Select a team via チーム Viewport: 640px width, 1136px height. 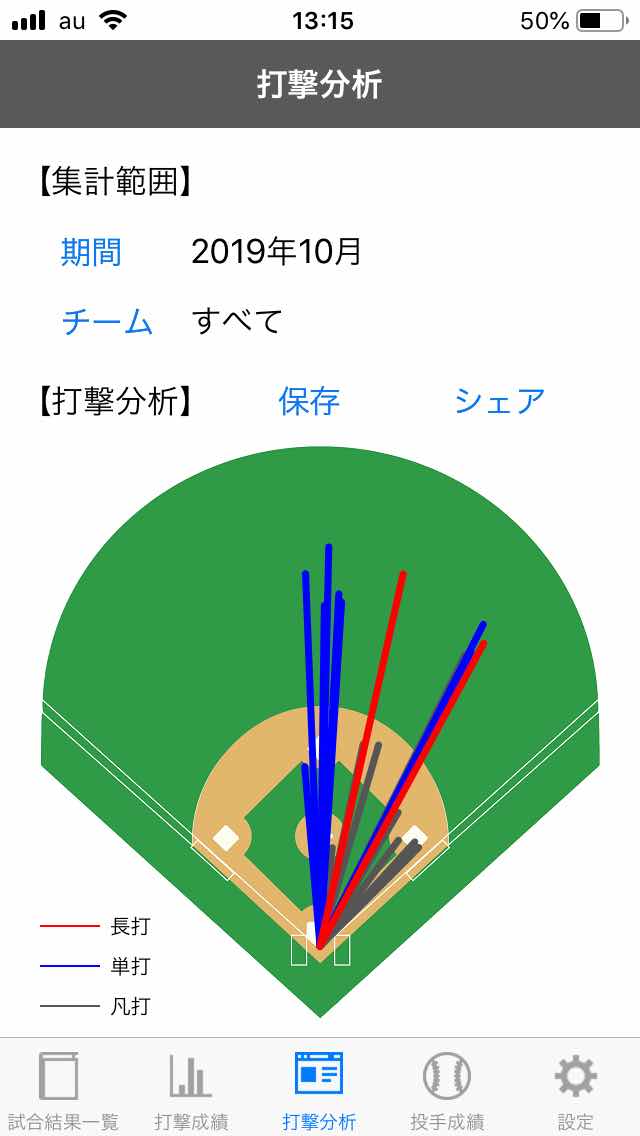(107, 322)
